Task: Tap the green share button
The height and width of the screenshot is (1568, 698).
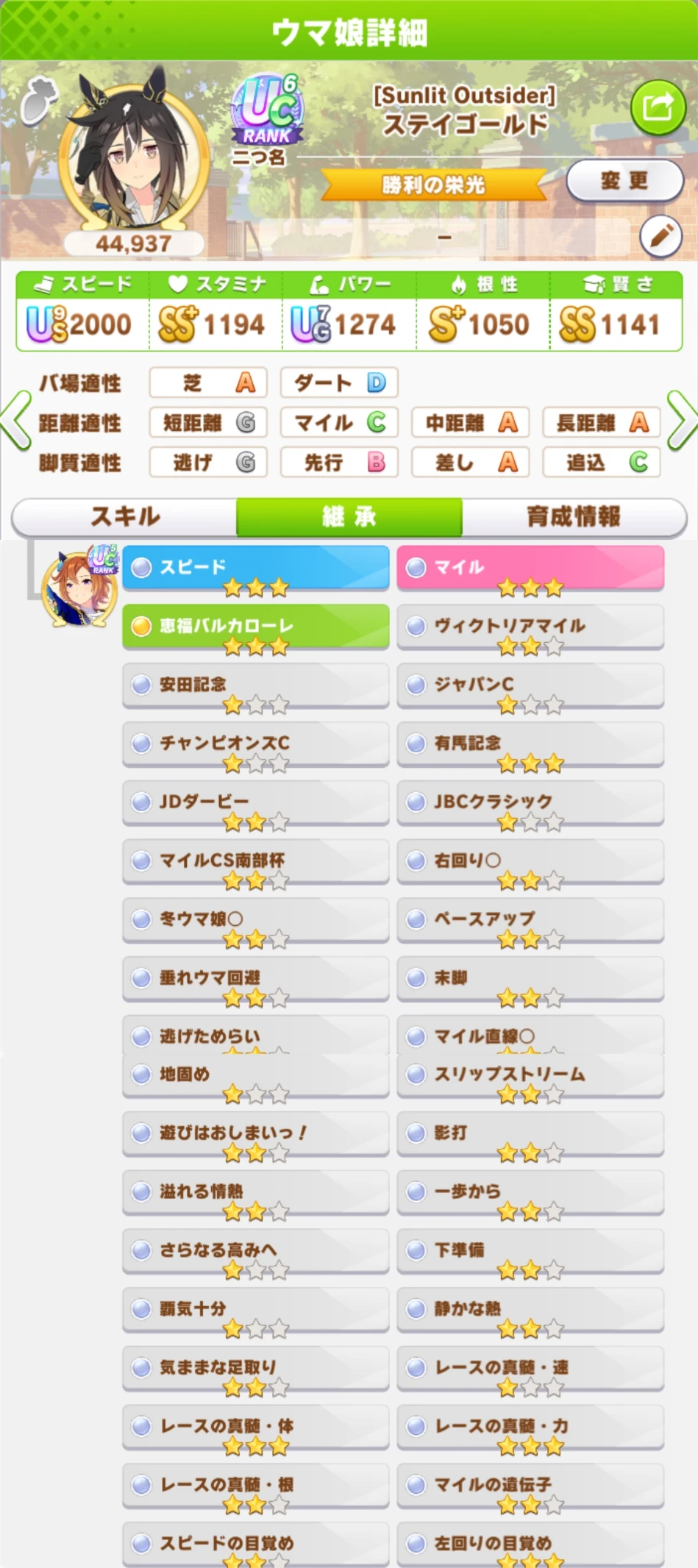Action: 658,107
